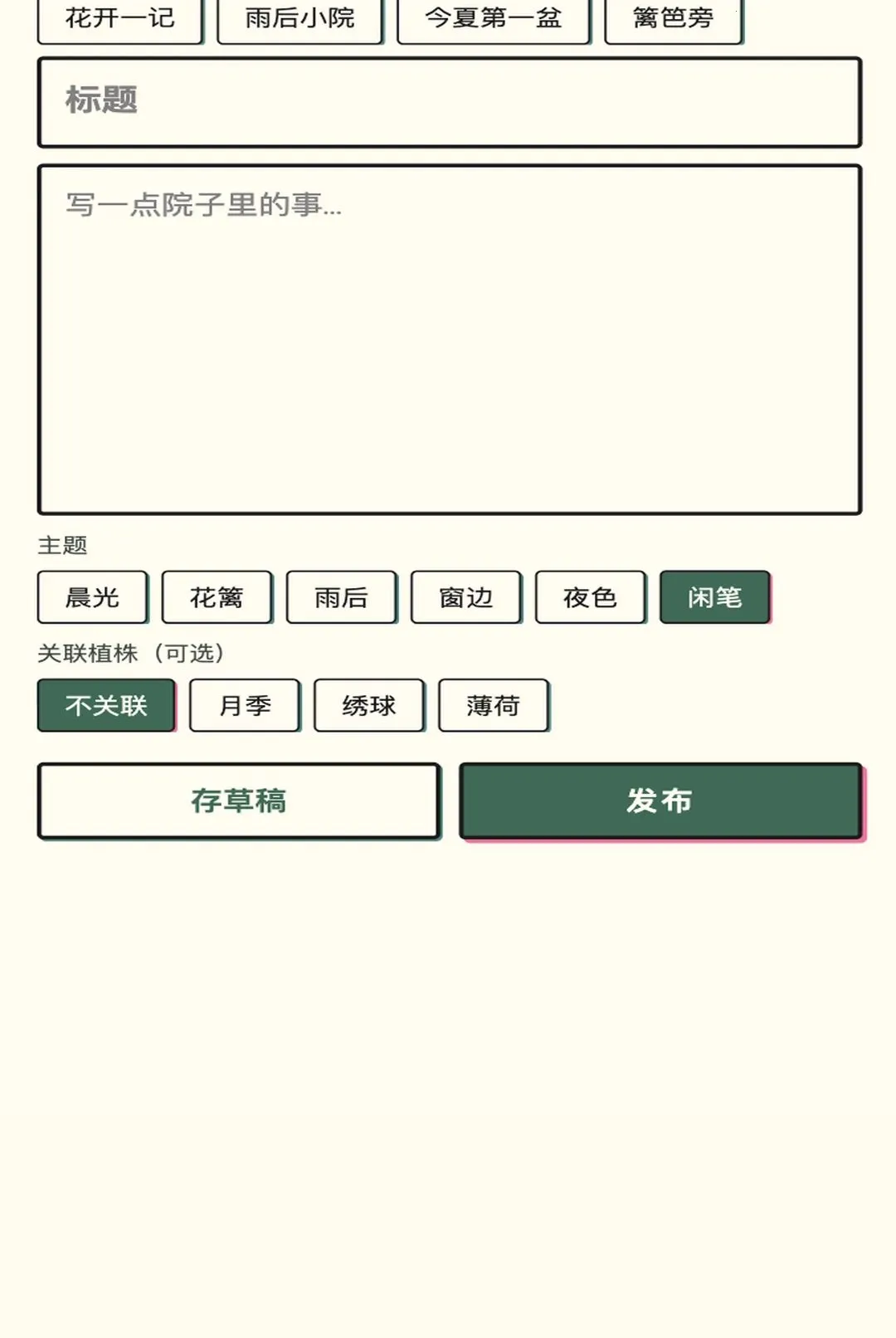
Task: Focus the 标题 title field
Action: 450,102
